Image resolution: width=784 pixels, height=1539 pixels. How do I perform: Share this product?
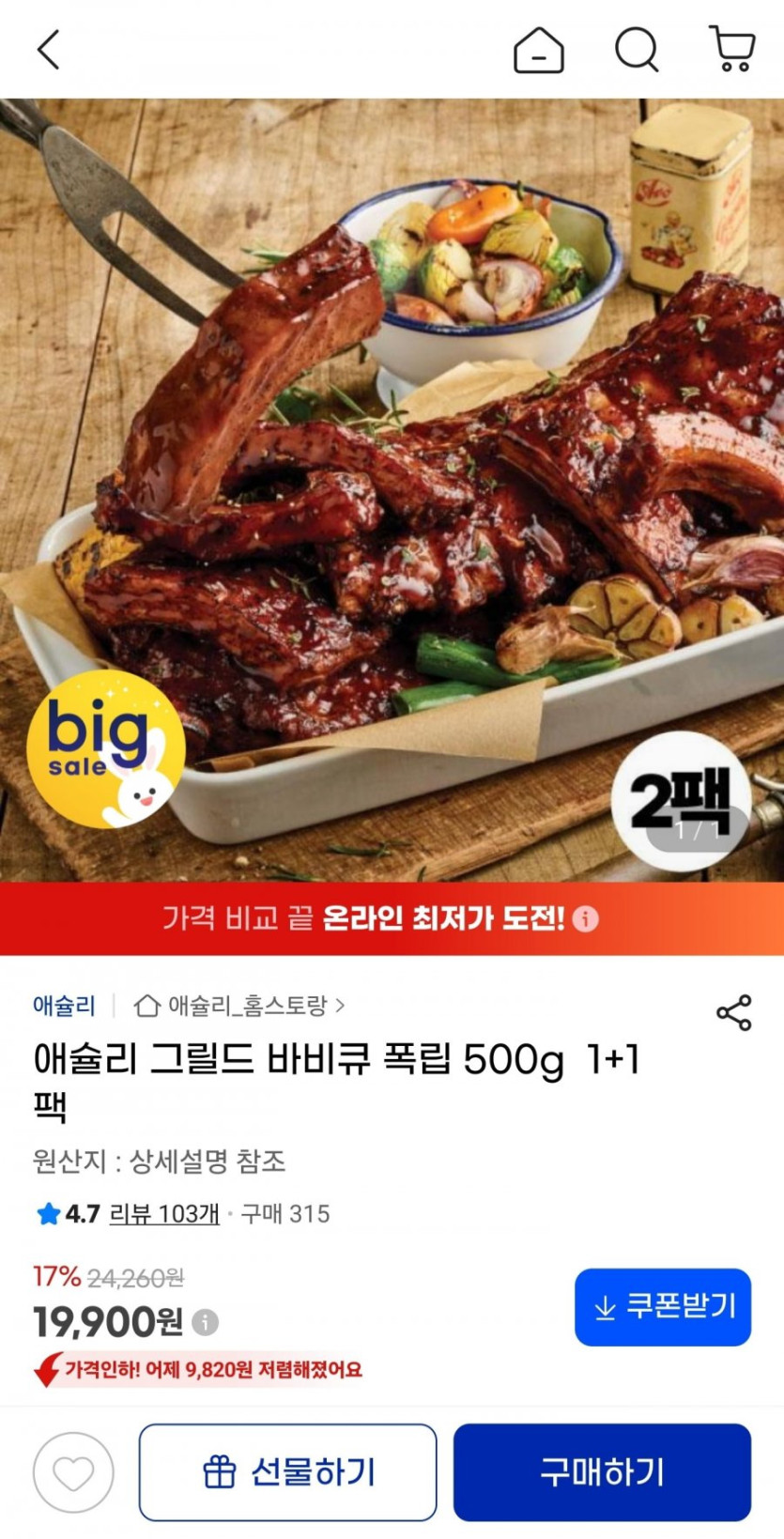(734, 1013)
